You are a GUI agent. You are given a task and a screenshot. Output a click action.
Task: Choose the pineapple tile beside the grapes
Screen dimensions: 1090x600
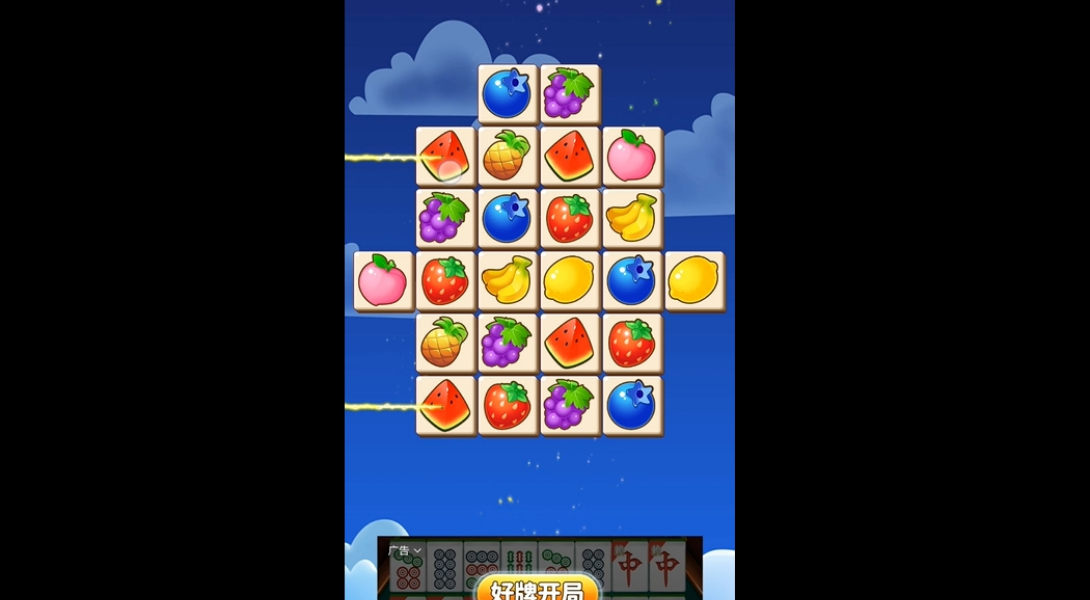(445, 342)
